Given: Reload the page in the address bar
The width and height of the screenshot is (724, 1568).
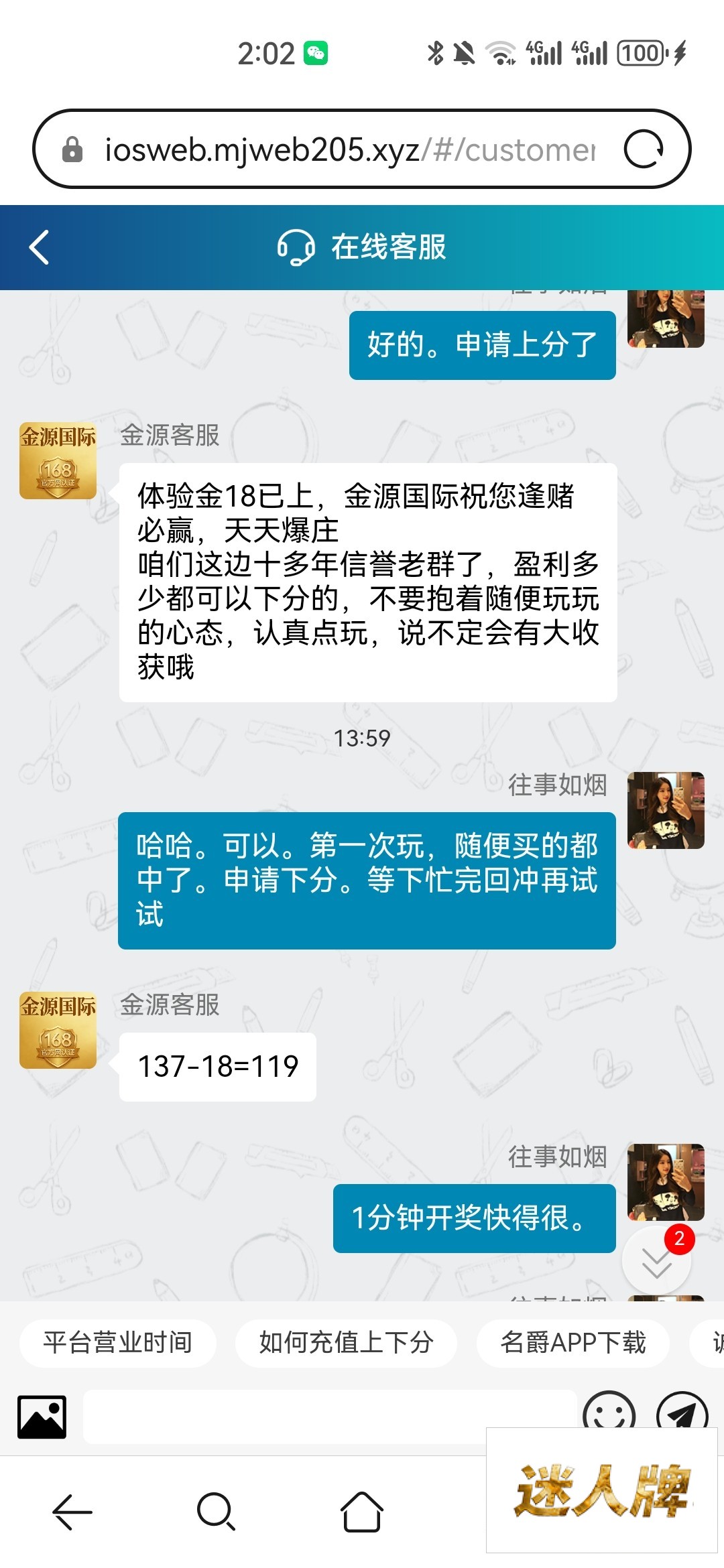Looking at the screenshot, I should [643, 149].
